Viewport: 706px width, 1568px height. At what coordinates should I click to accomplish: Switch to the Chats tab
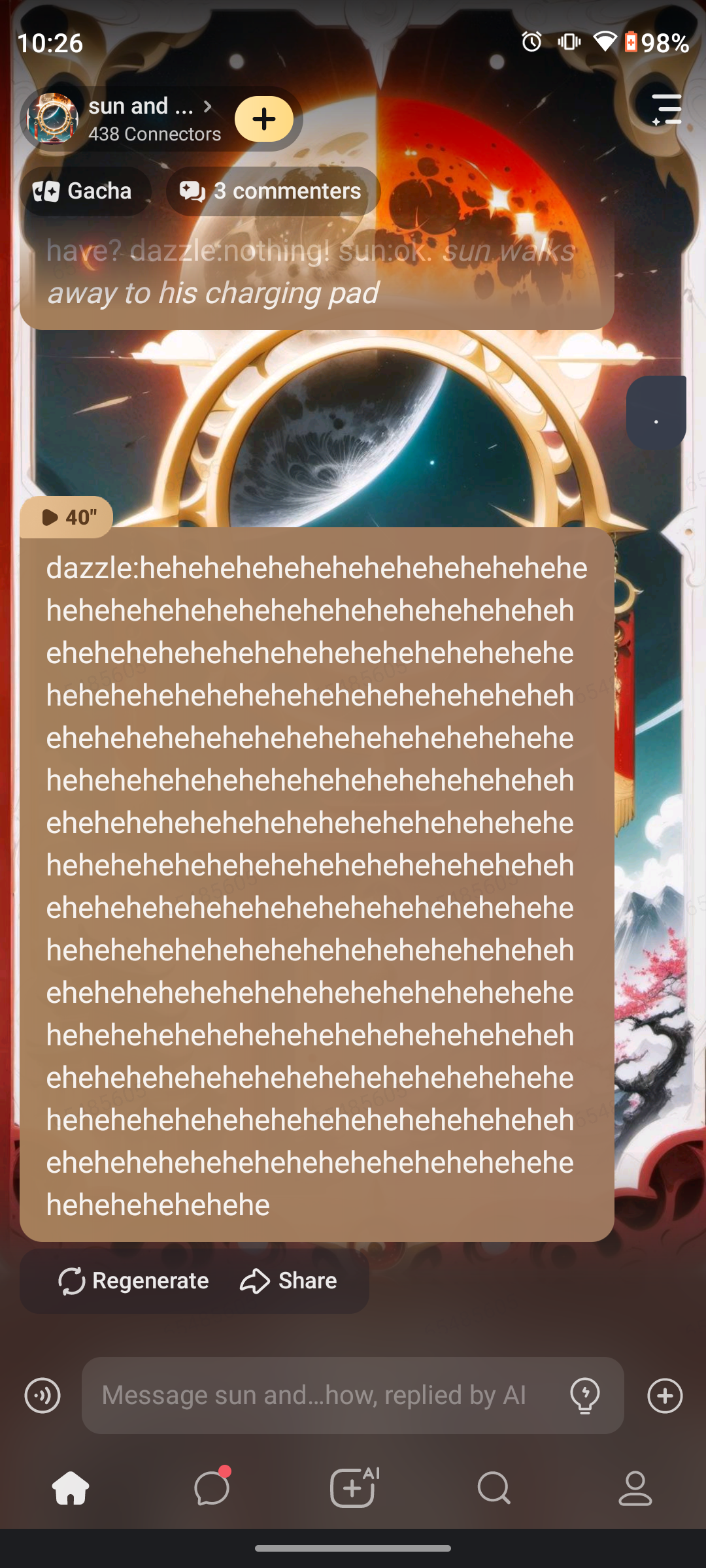[212, 1488]
